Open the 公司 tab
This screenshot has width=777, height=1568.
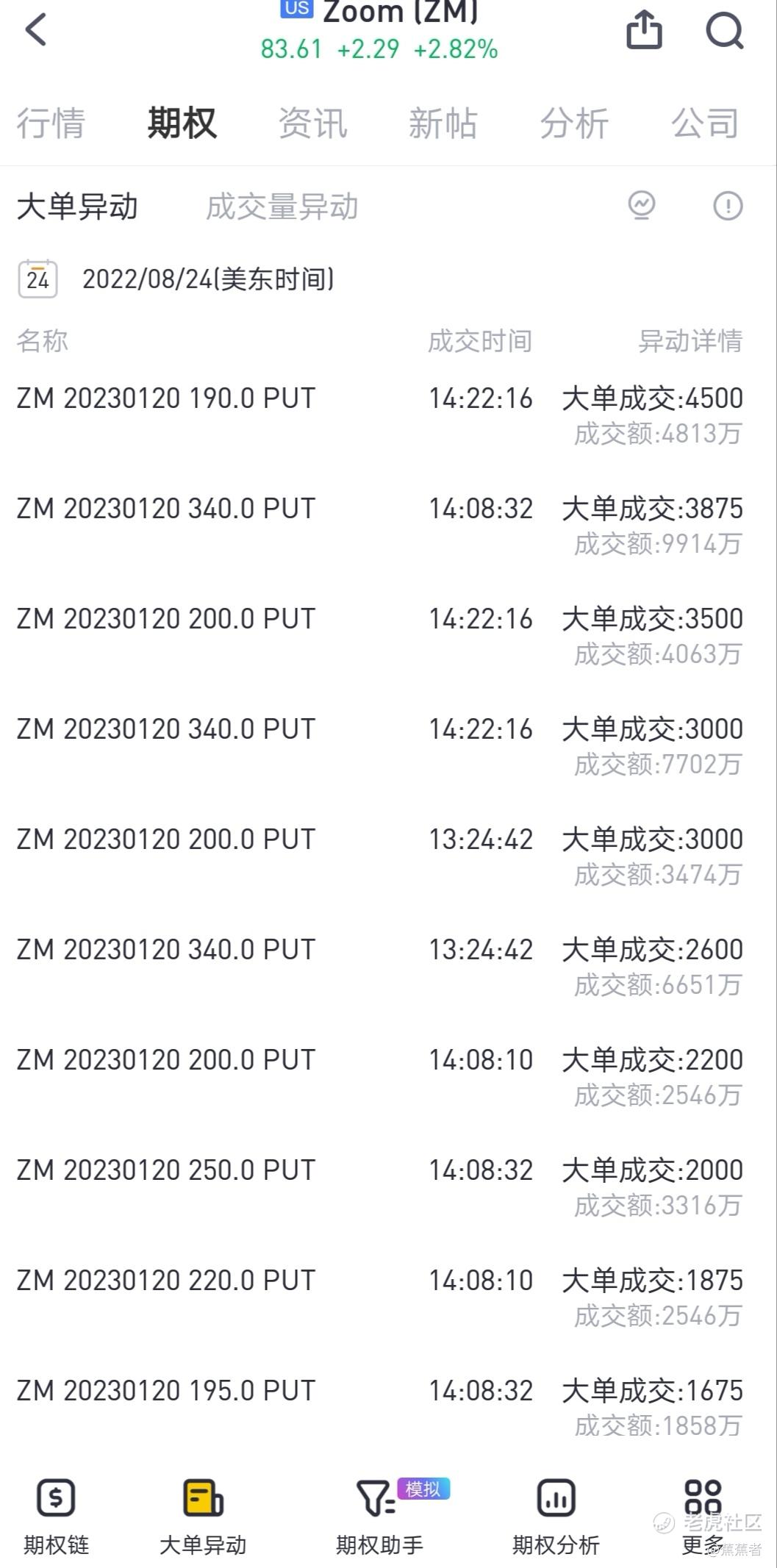705,123
